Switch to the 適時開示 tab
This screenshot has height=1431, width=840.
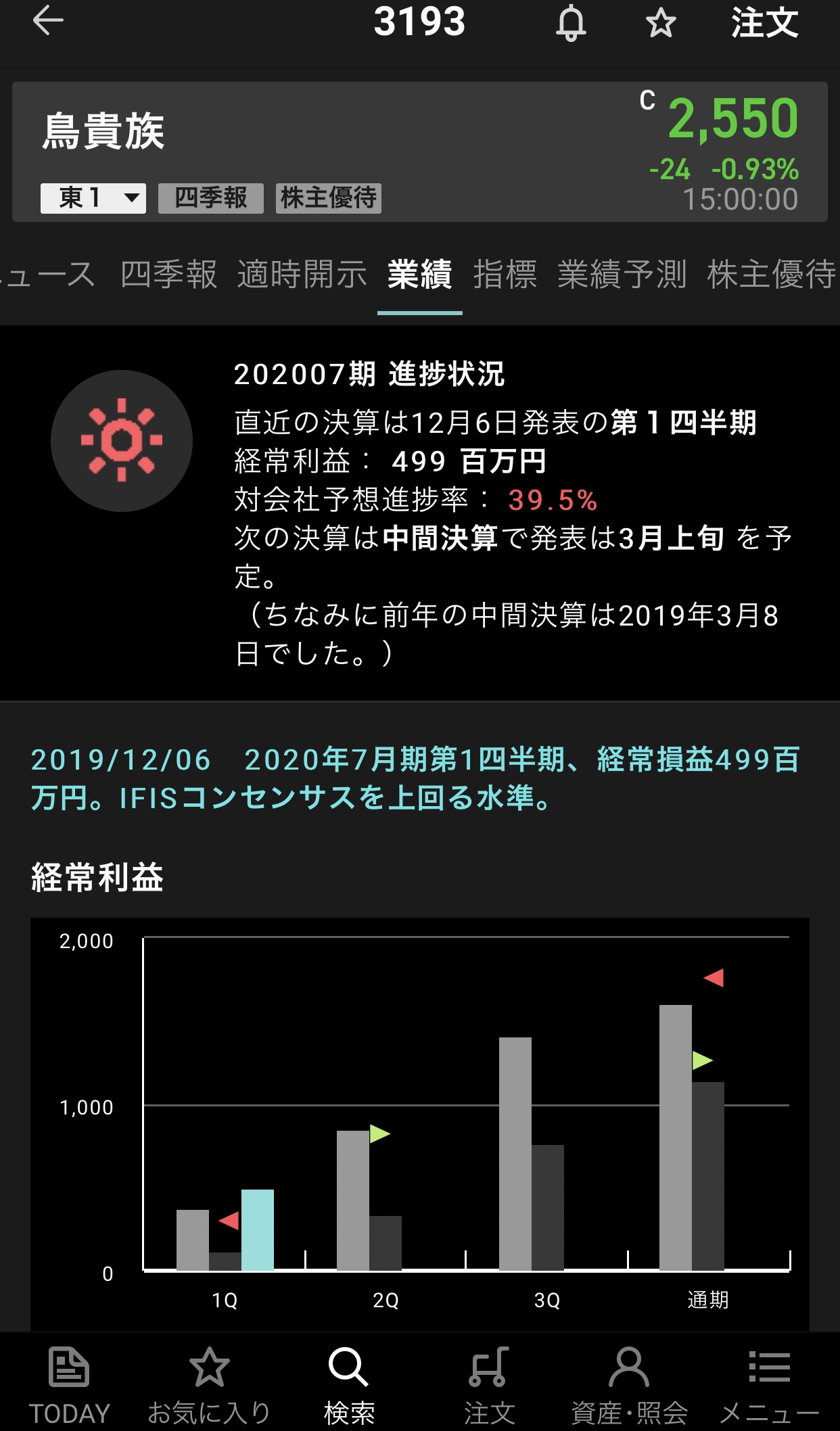[x=302, y=275]
